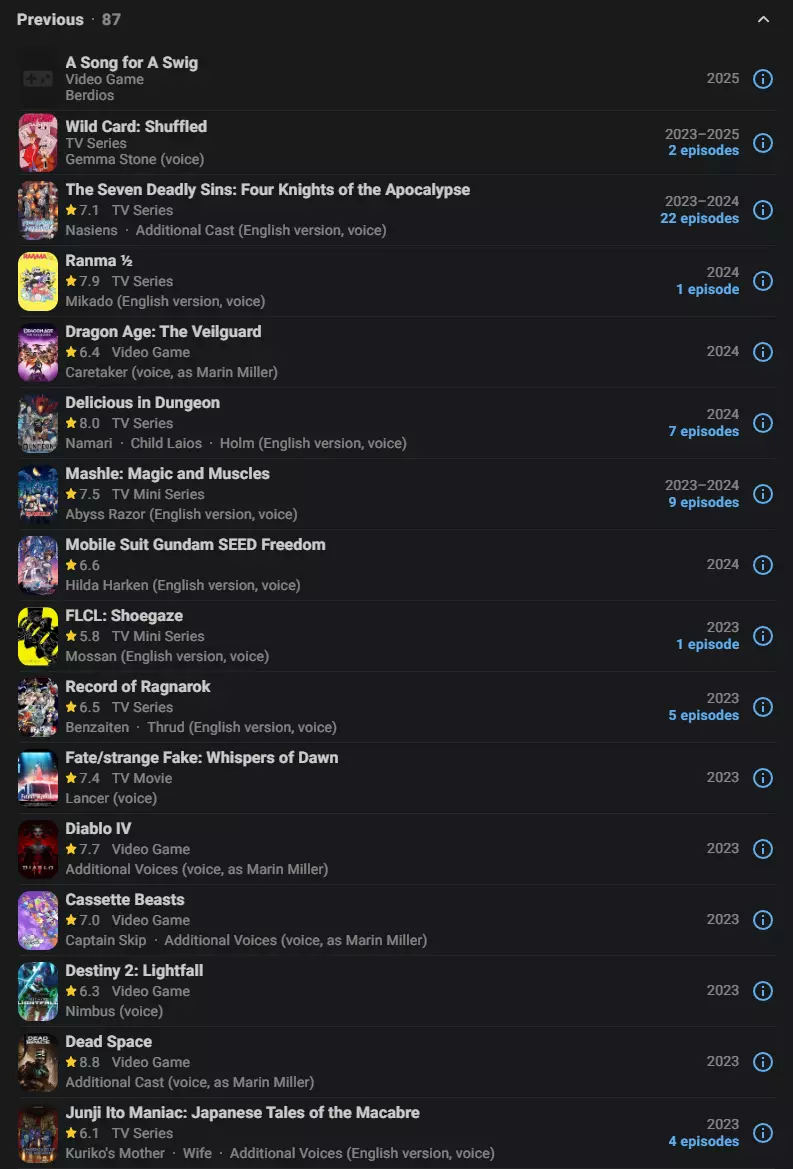Open FLCL: Shoegaze title page

124,615
